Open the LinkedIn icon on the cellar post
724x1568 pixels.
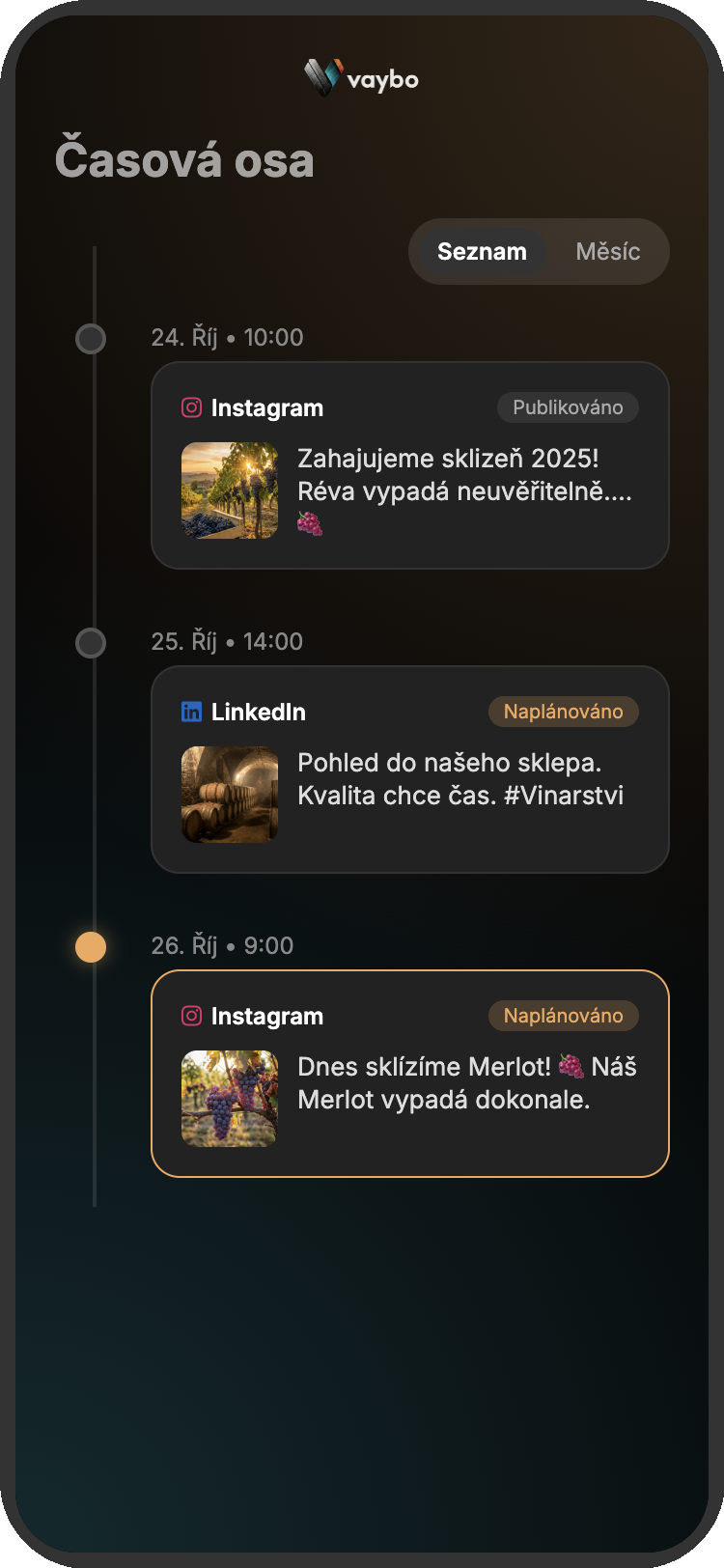[x=190, y=712]
